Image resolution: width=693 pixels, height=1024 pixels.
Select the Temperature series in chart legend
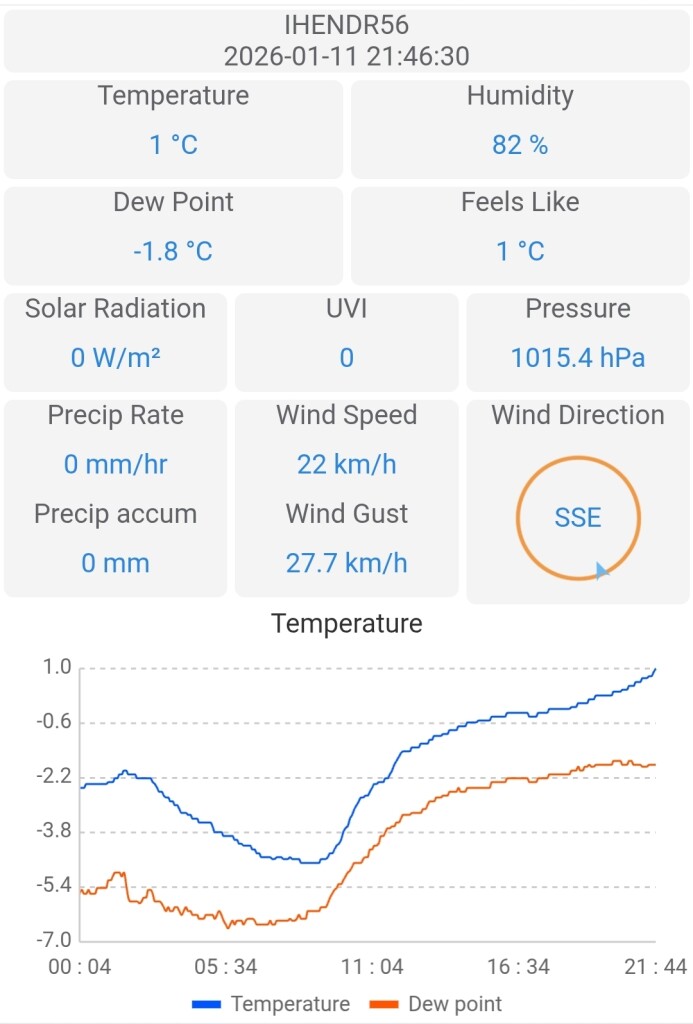(x=271, y=1004)
